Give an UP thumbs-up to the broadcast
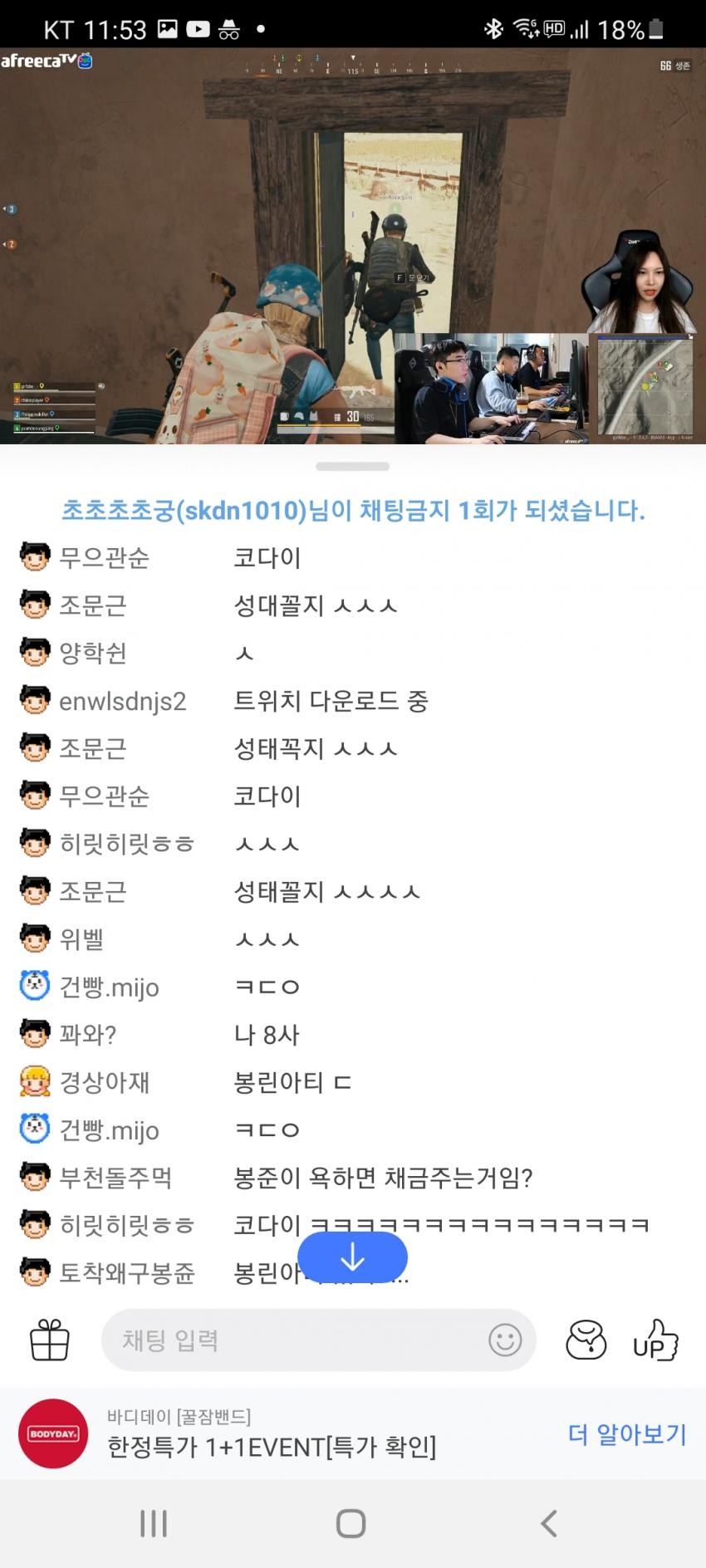Image resolution: width=706 pixels, height=1568 pixels. [x=655, y=1340]
